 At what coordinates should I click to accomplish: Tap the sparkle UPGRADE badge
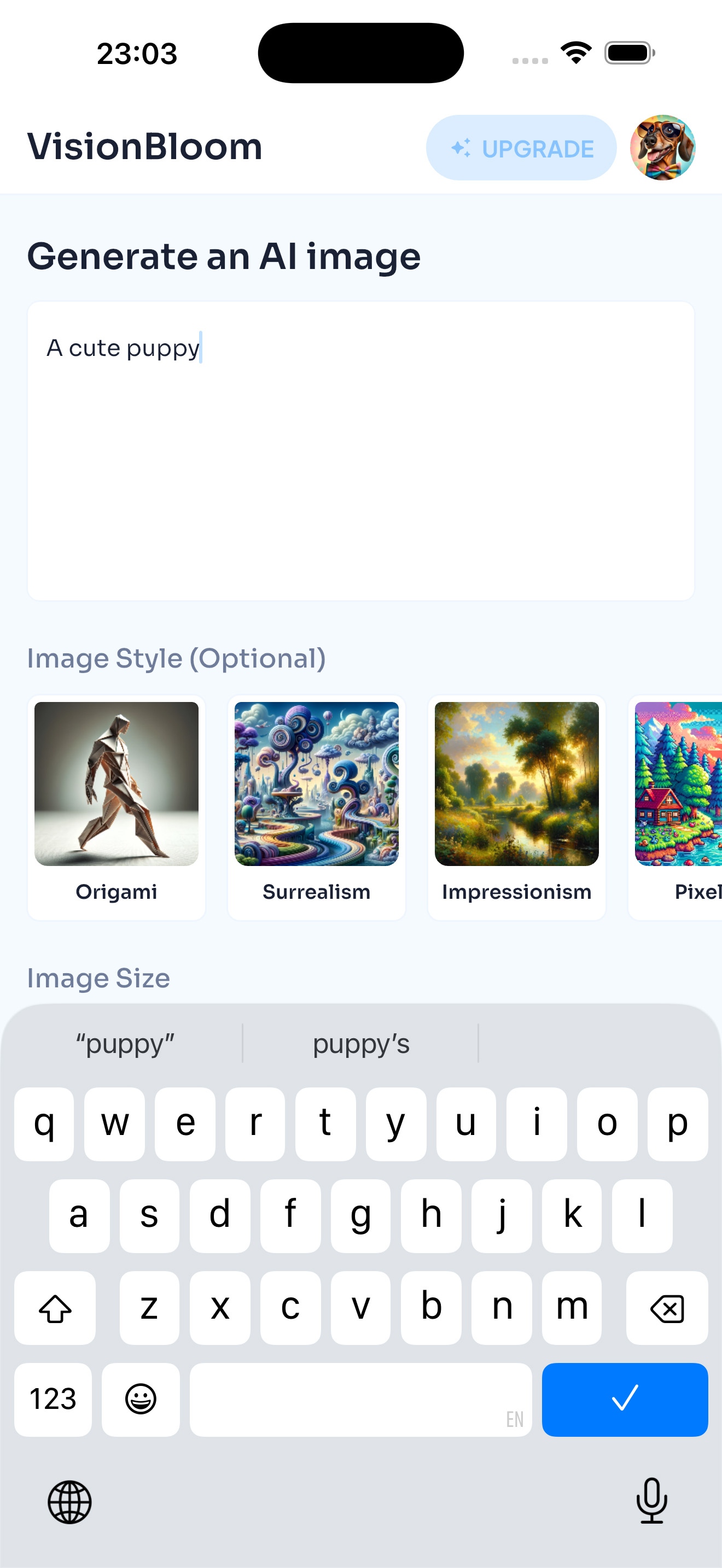[x=462, y=148]
